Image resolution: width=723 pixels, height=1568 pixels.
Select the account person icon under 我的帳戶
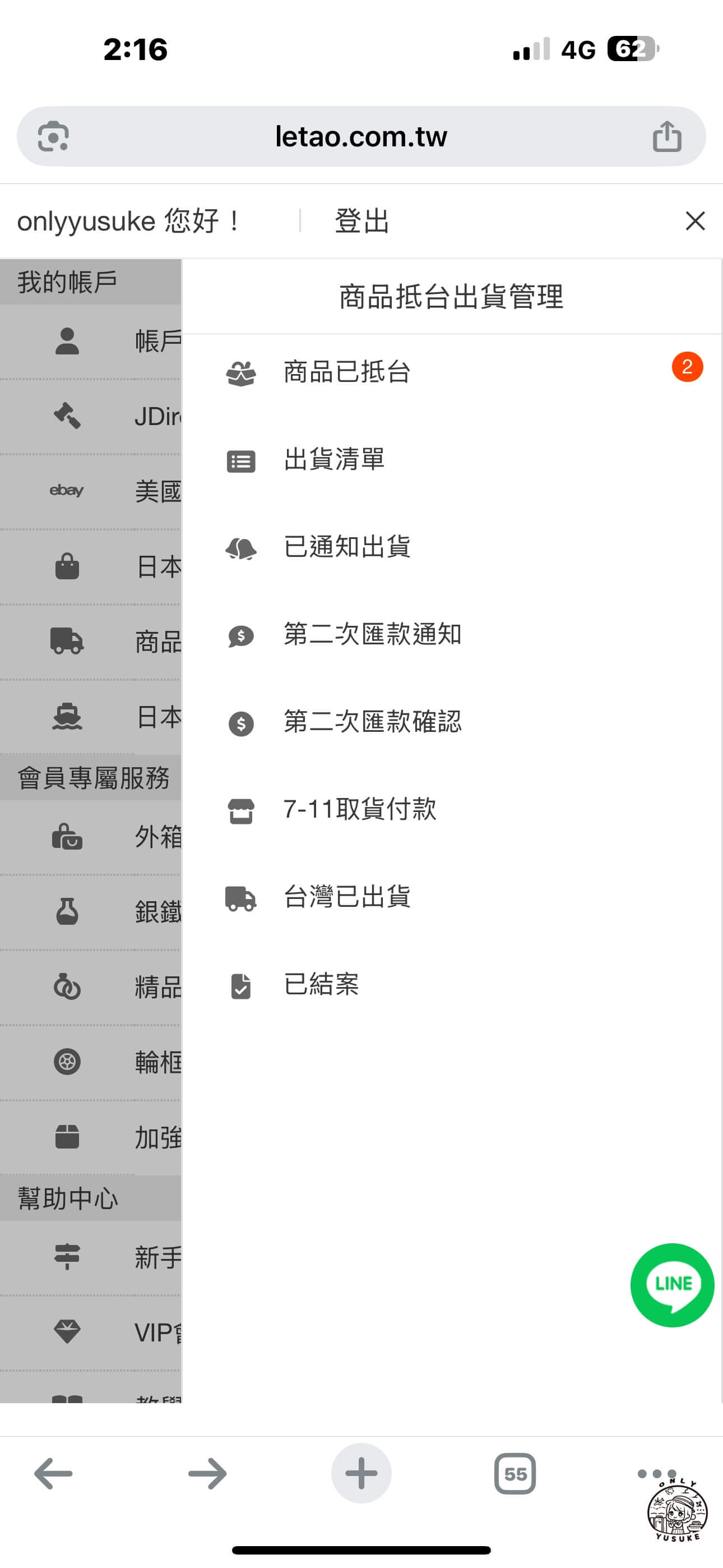coord(67,341)
